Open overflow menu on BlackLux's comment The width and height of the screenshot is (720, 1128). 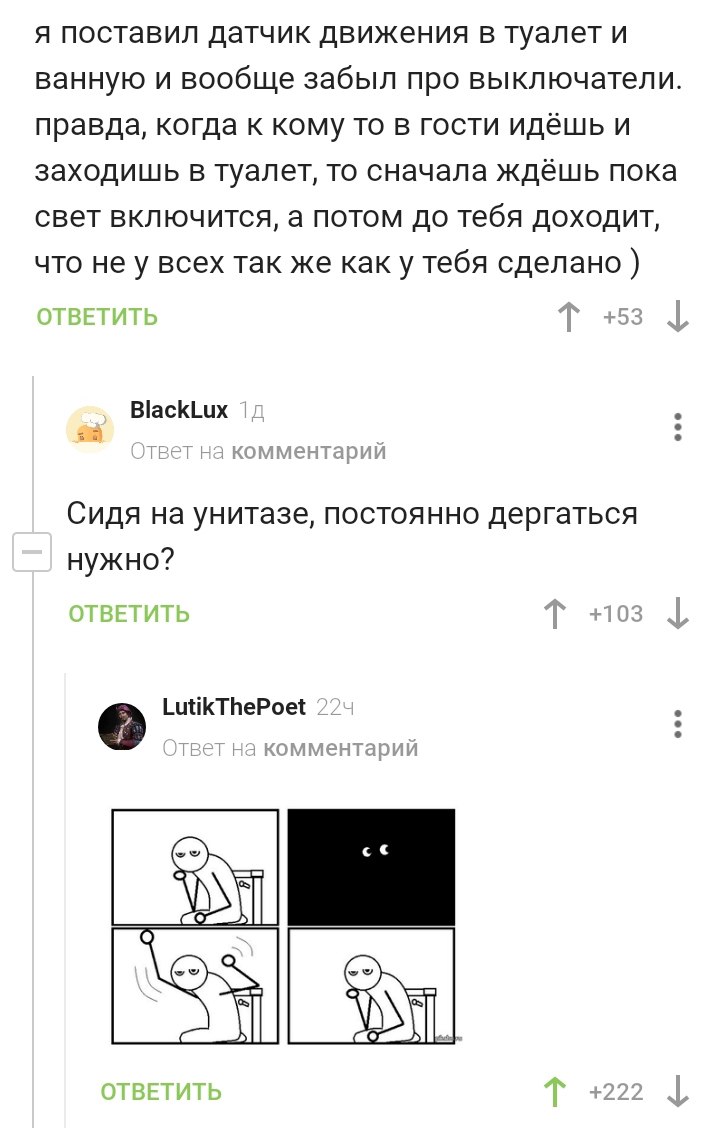point(678,427)
